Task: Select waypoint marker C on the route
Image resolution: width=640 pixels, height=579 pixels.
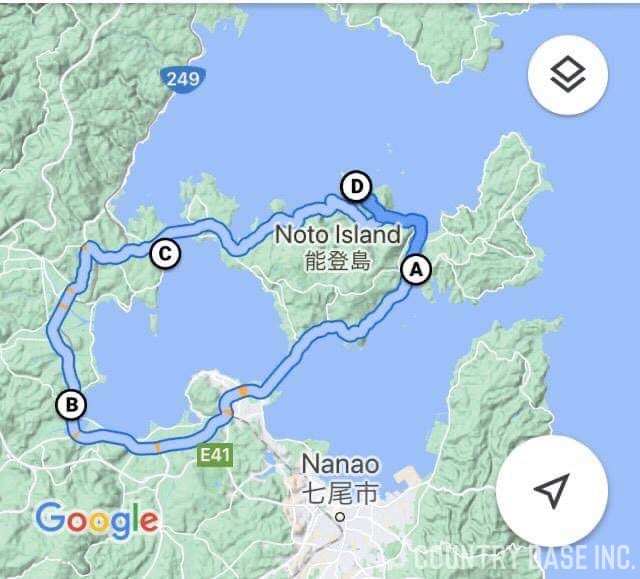Action: [165, 254]
